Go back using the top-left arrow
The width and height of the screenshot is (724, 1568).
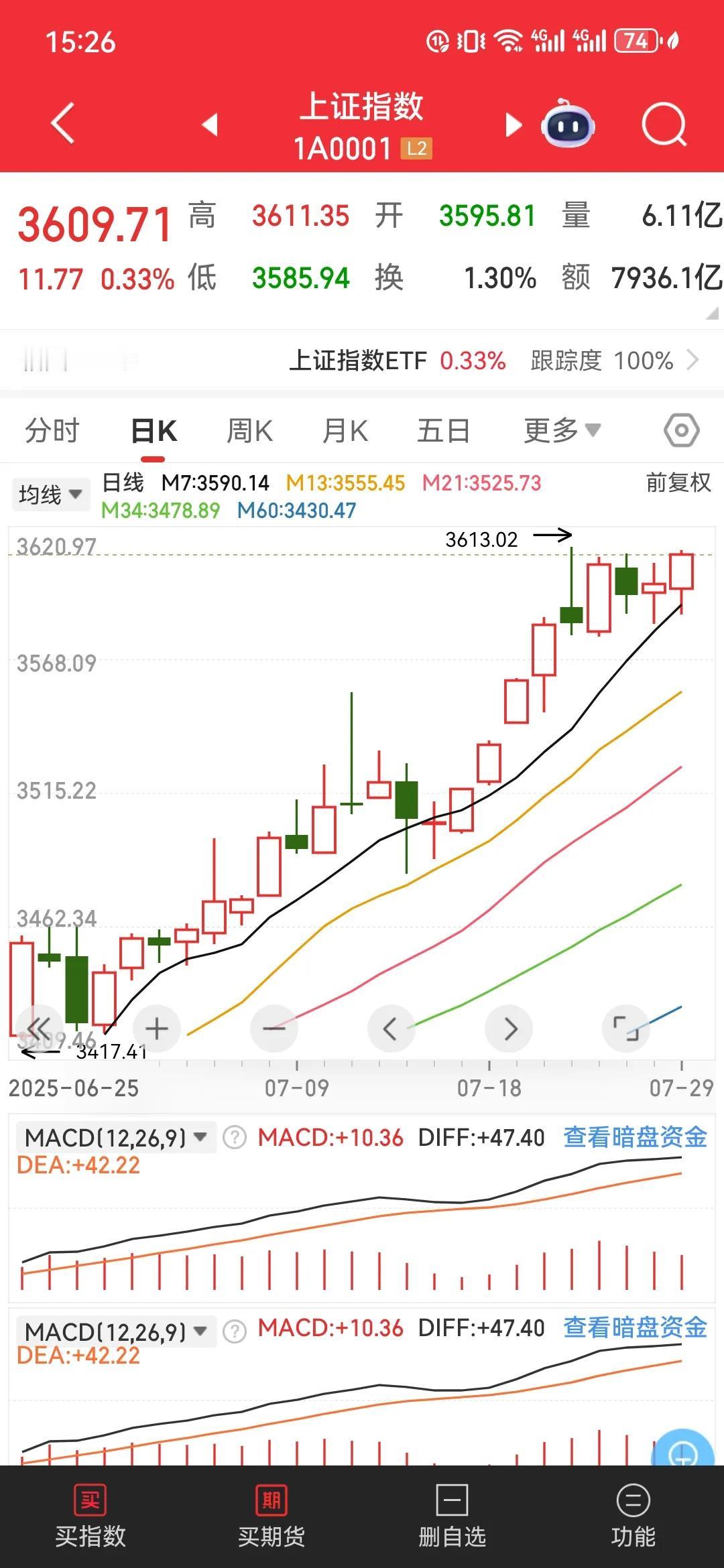63,124
